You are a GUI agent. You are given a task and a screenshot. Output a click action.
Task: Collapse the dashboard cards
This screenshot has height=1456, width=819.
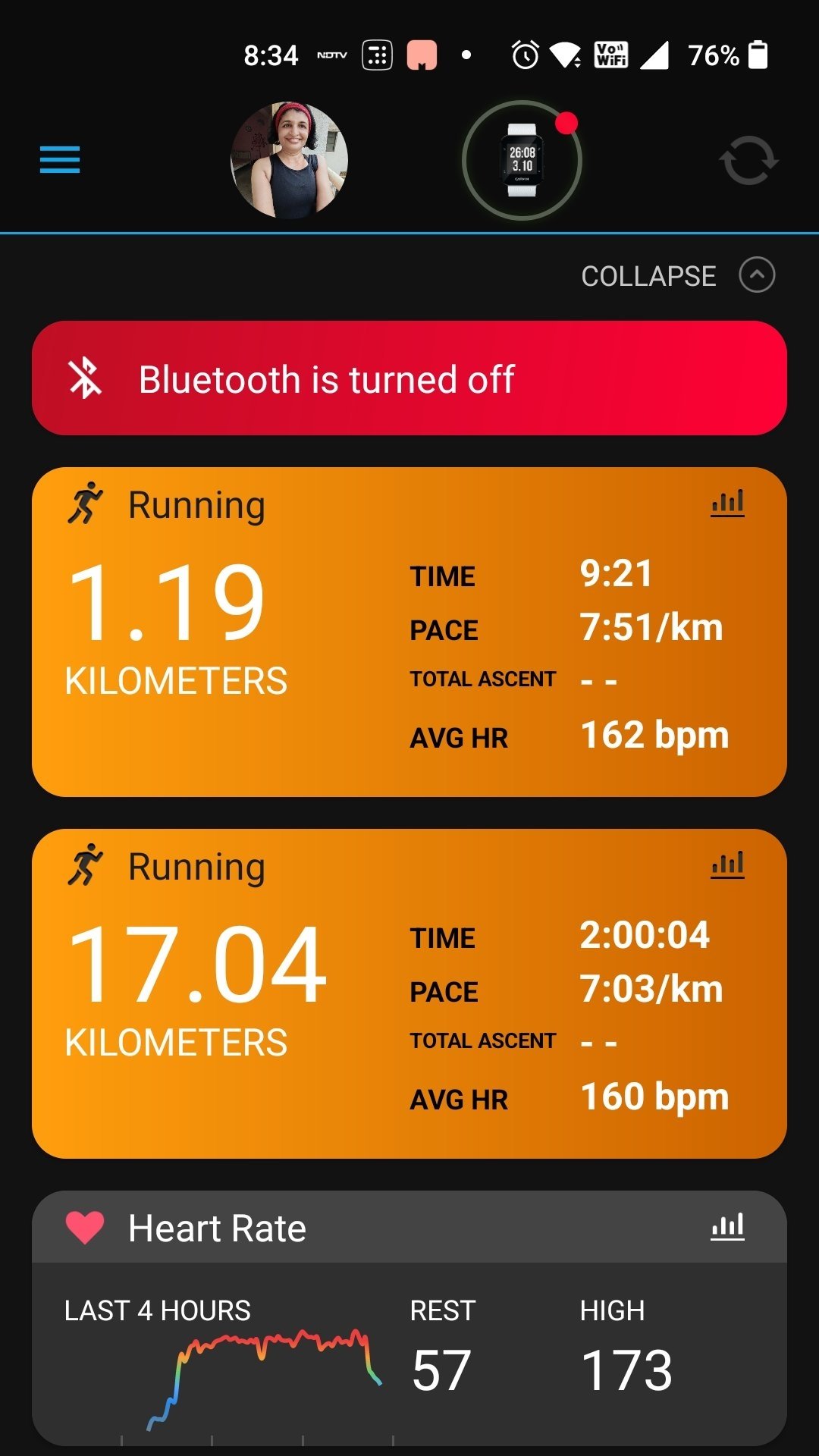coord(677,275)
